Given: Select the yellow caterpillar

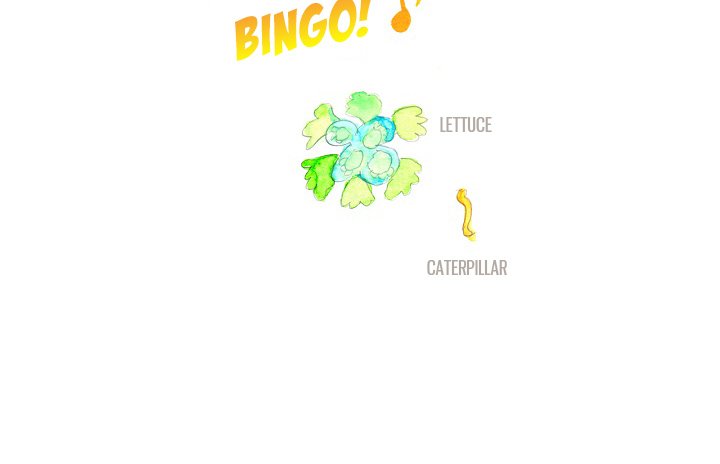Looking at the screenshot, I should 466,215.
